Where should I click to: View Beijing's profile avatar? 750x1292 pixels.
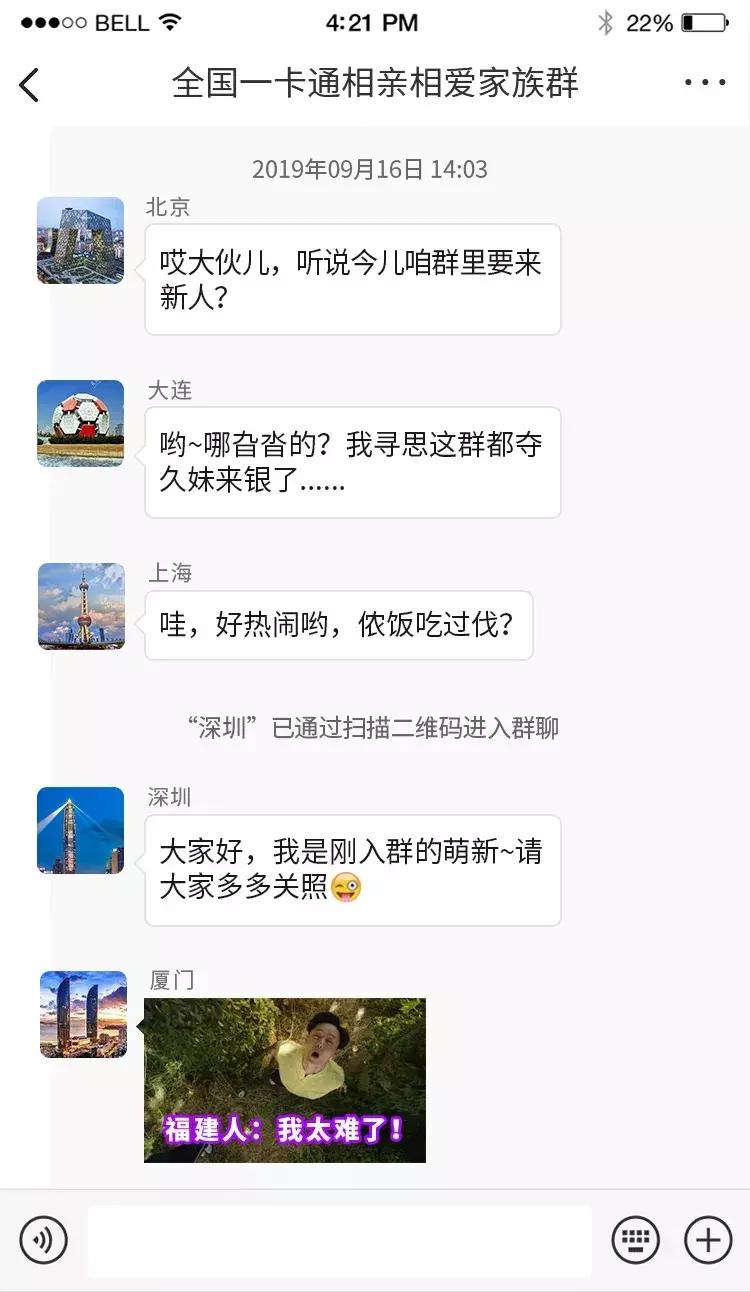click(81, 240)
